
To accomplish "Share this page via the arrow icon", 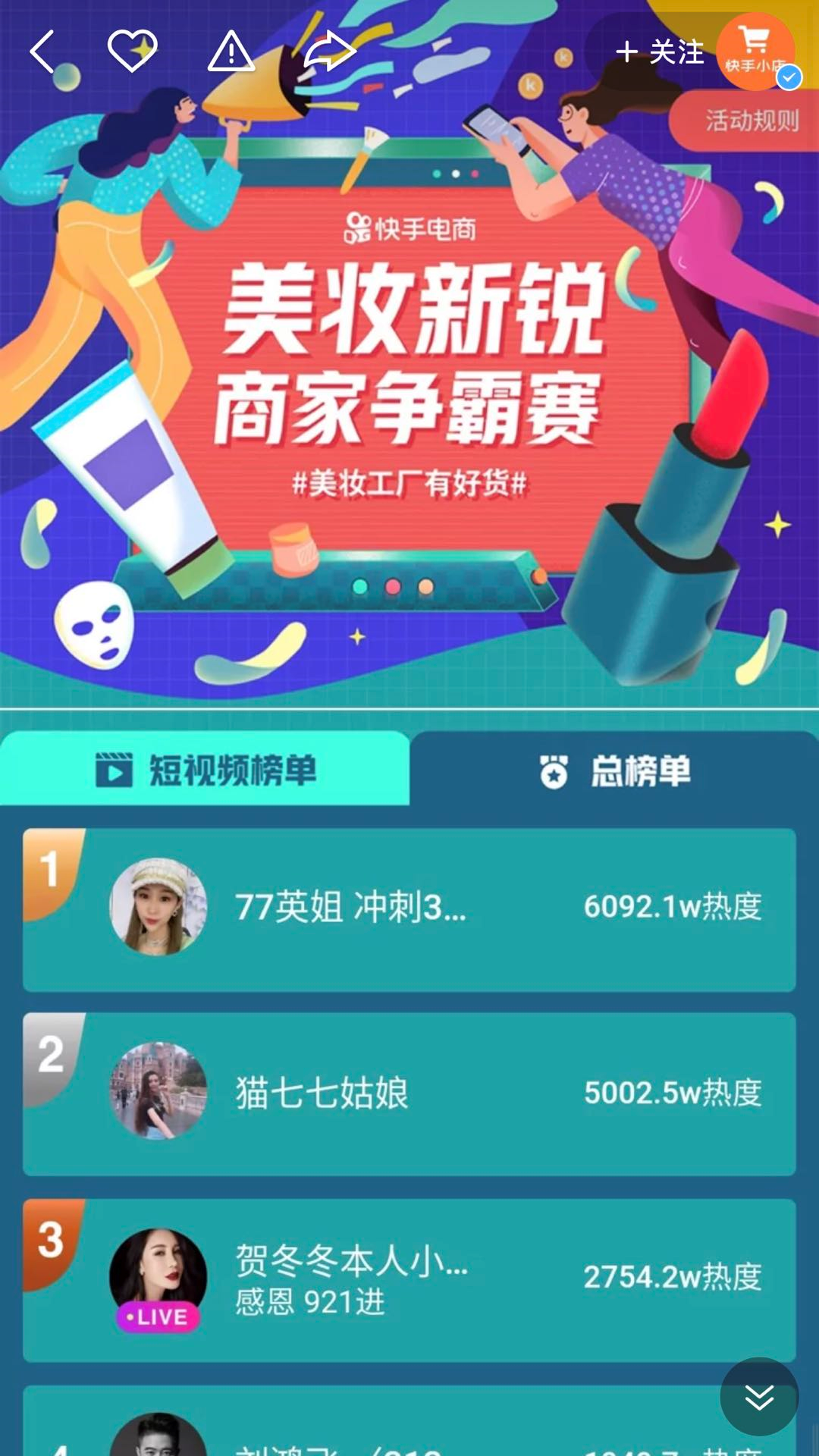I will pos(328,52).
